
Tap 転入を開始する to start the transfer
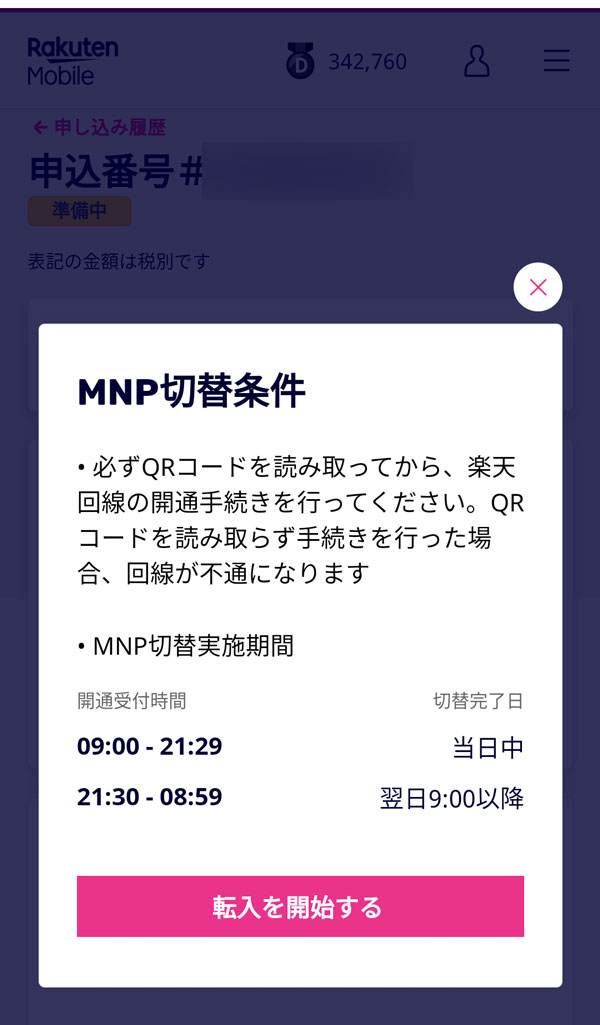tap(300, 906)
